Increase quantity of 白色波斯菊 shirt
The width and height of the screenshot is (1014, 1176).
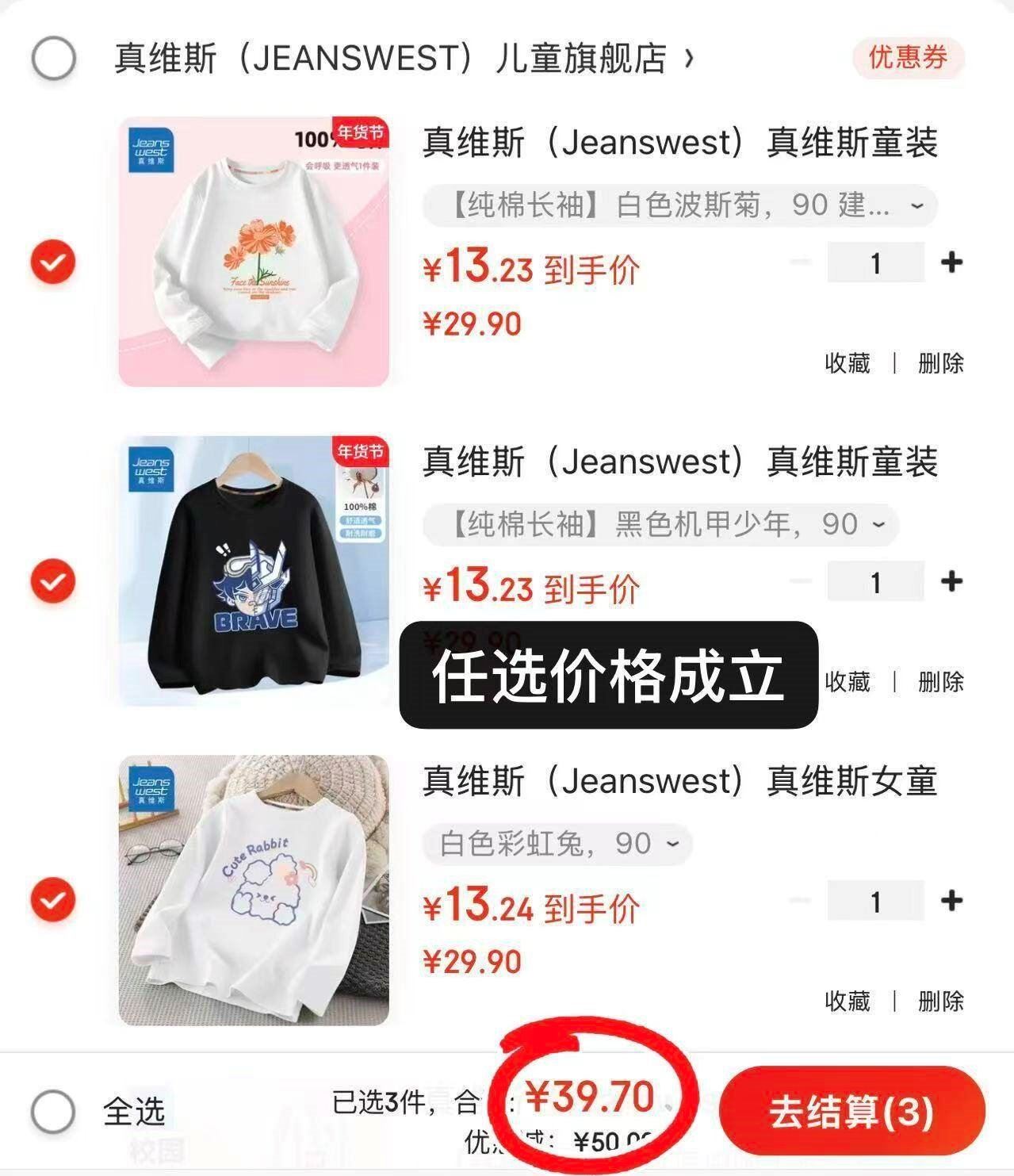click(x=951, y=262)
